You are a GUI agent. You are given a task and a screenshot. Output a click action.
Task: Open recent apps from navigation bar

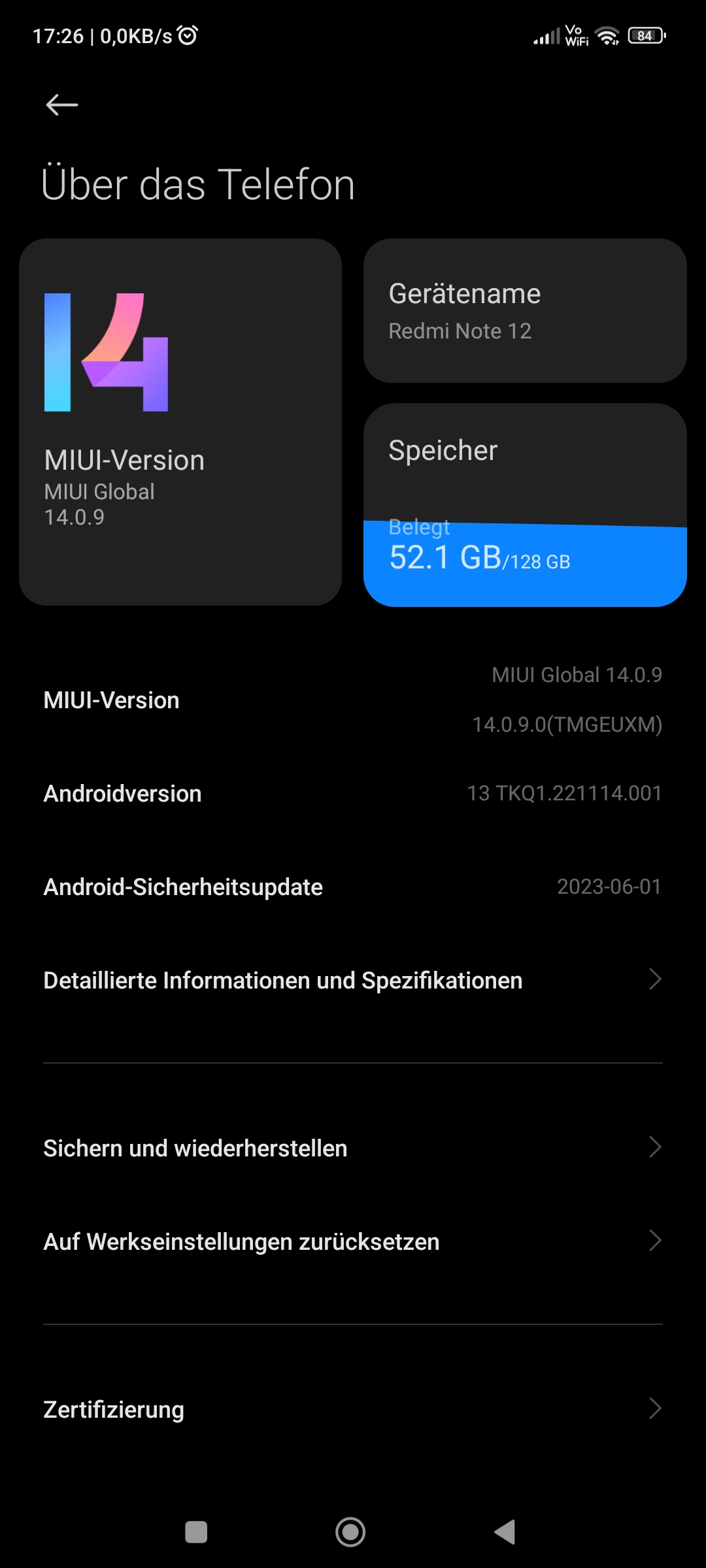coord(196,1531)
